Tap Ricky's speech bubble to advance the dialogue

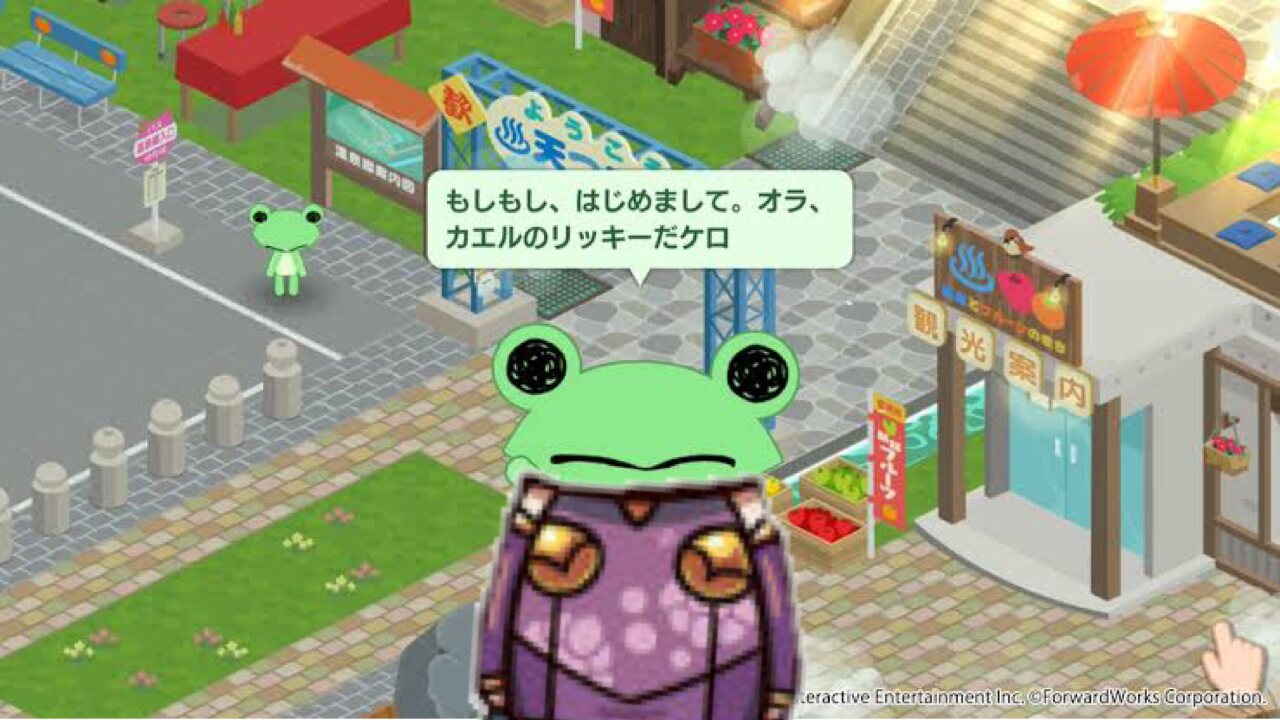coord(639,220)
